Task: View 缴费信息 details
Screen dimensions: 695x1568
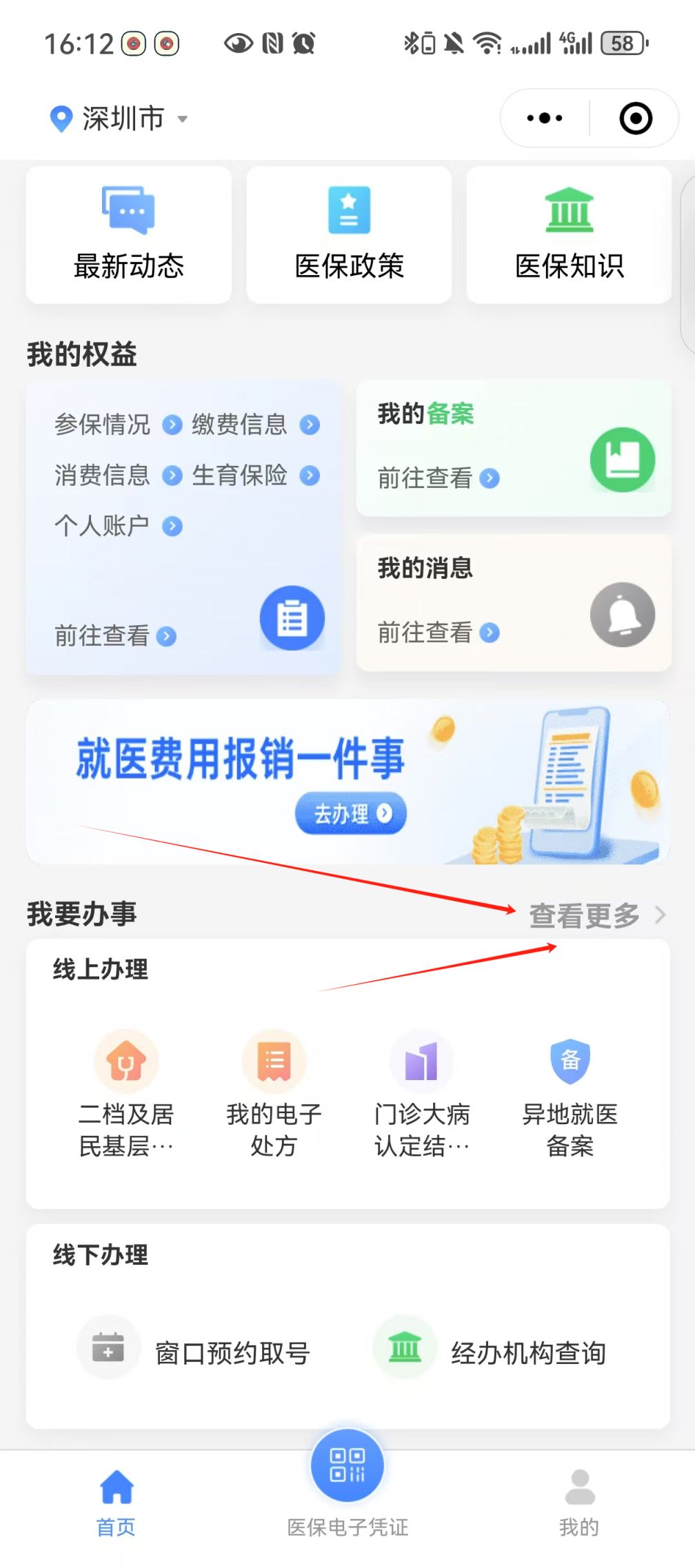Action: [254, 425]
